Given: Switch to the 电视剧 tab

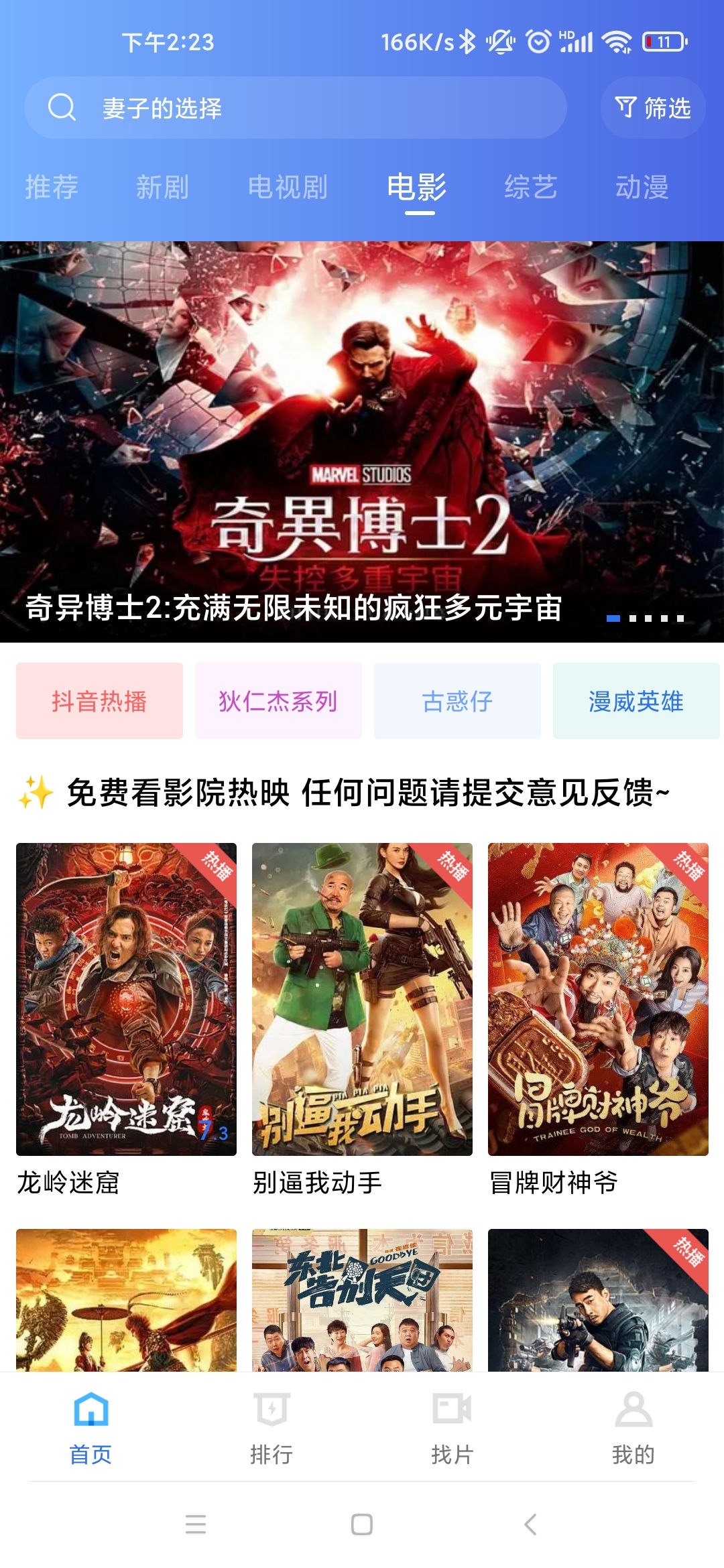Looking at the screenshot, I should [290, 188].
